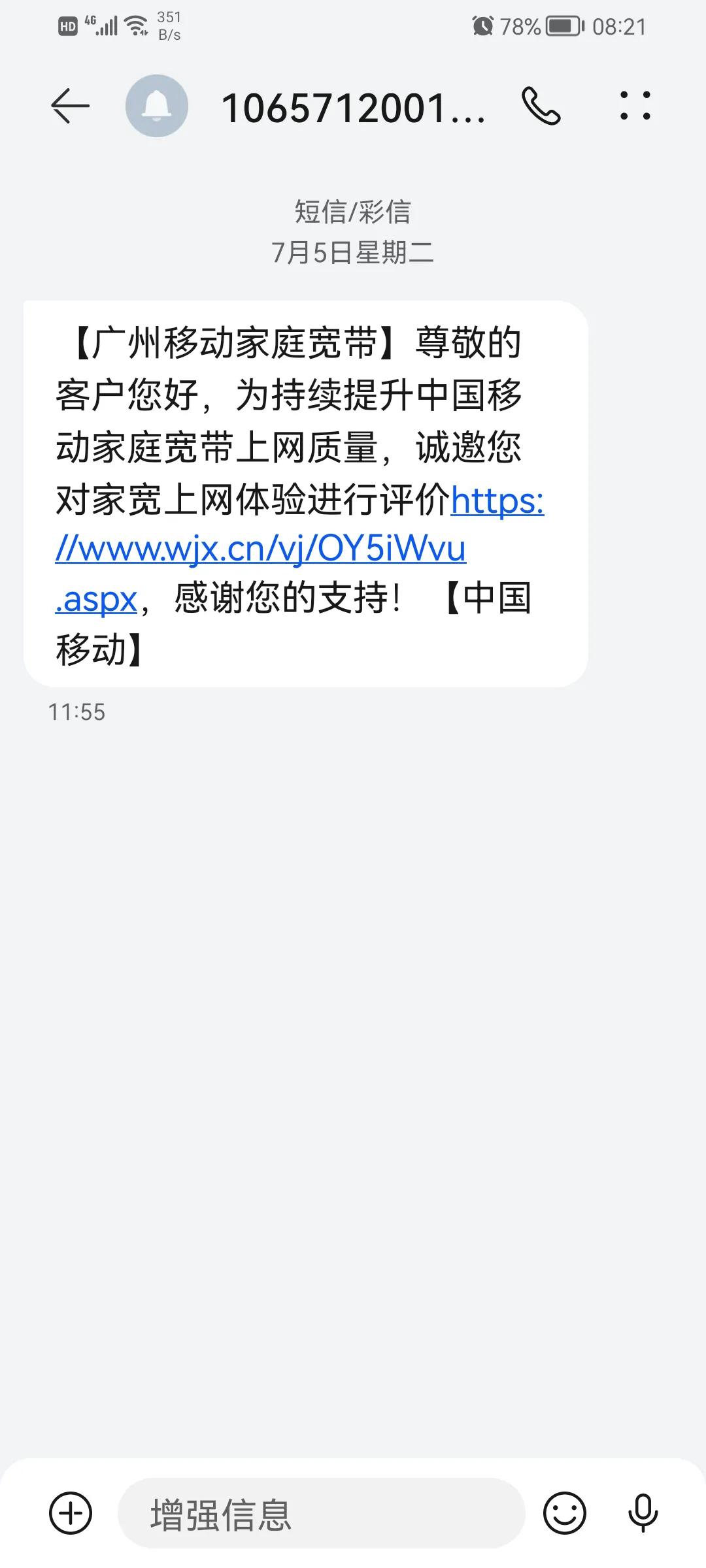The height and width of the screenshot is (1568, 706).
Task: Tap the four-dot more options icon
Action: coord(635,106)
